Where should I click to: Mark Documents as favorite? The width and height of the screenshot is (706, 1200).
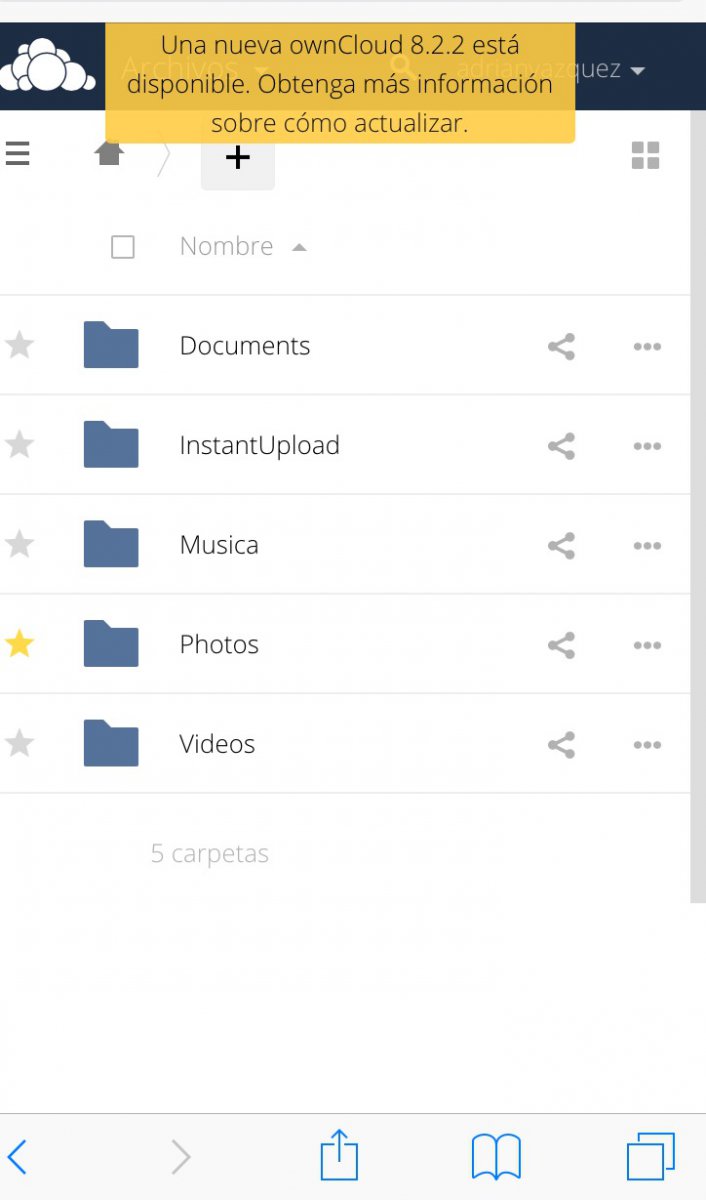pyautogui.click(x=19, y=346)
